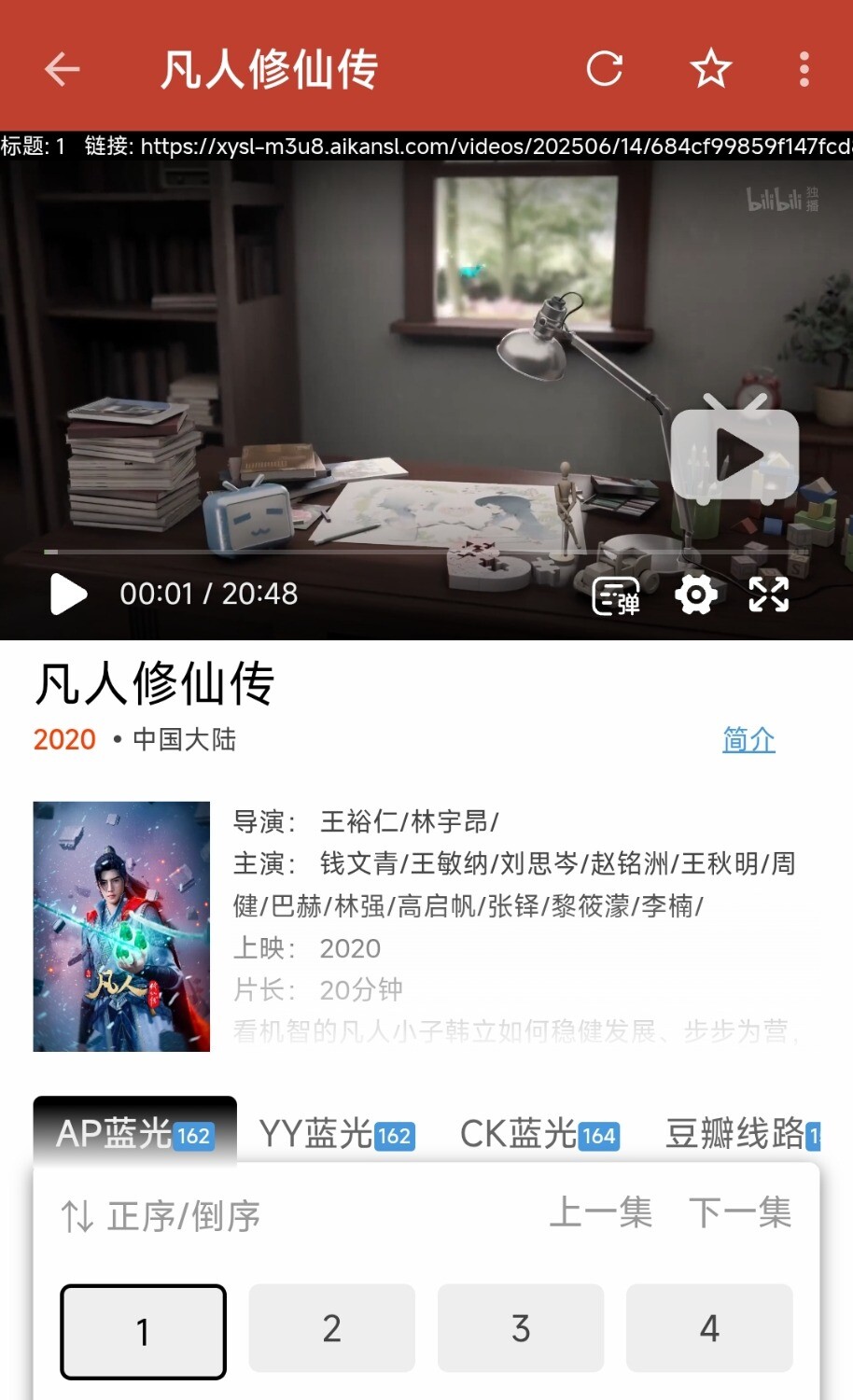The height and width of the screenshot is (1400, 853).
Task: Play episode 3
Action: [521, 1328]
